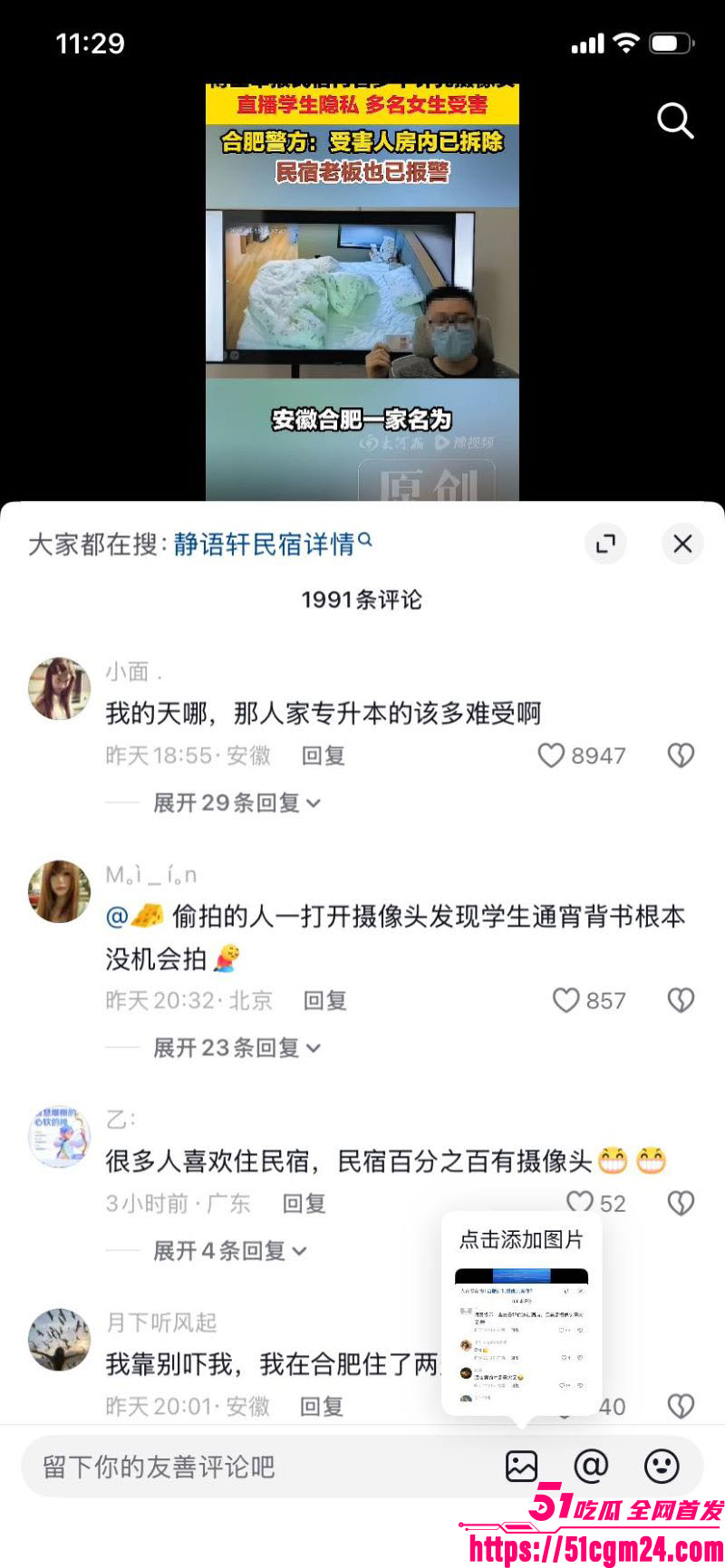
Task: Tap the dislike icon on 乙's comment
Action: 681,1202
